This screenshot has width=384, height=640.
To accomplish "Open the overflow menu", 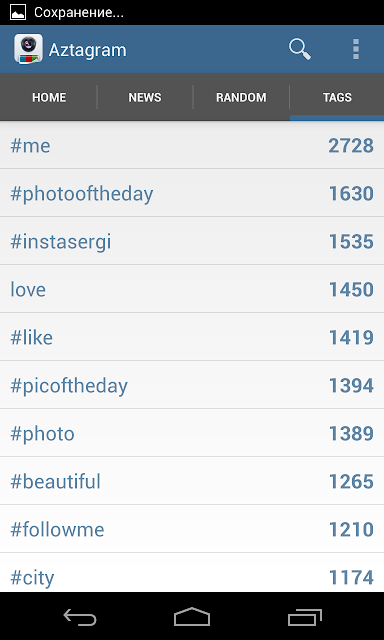I will (x=356, y=49).
